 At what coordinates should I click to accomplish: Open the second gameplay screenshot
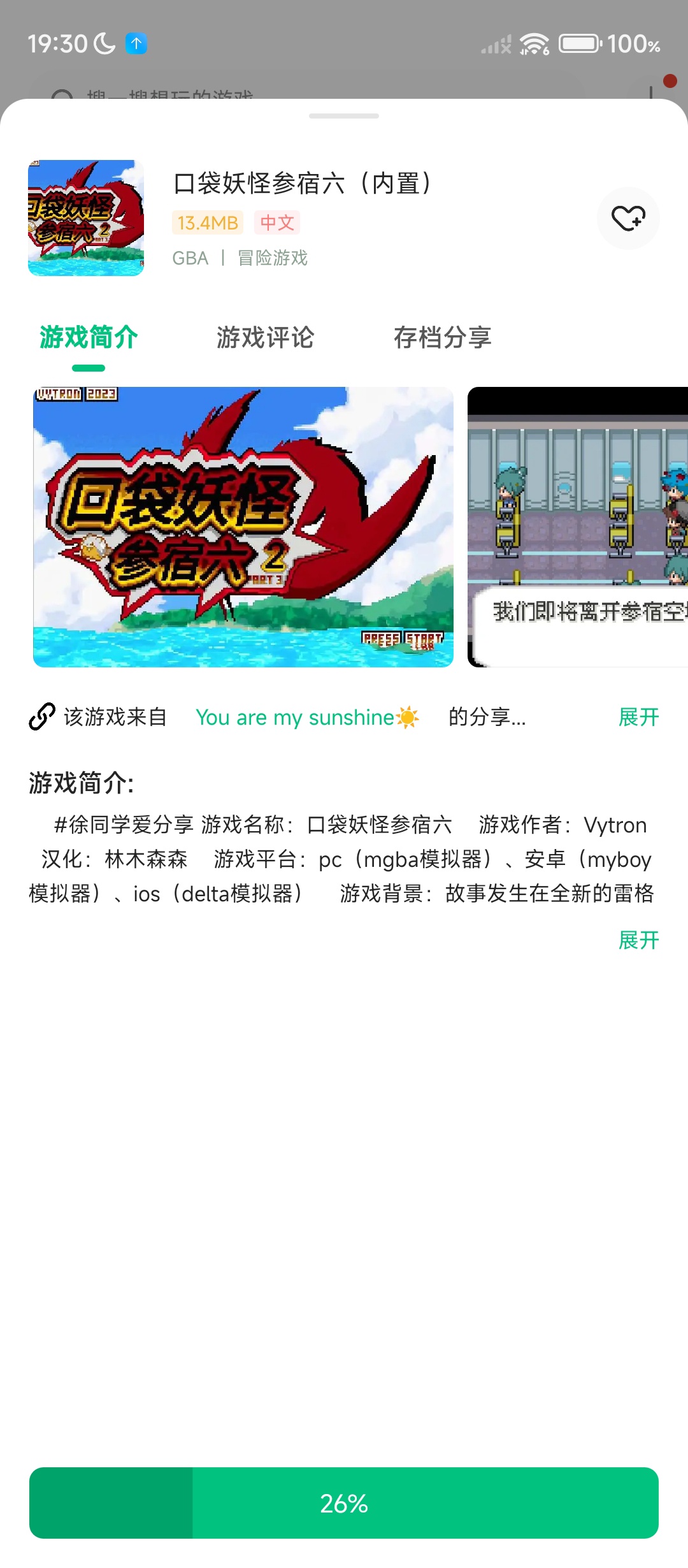click(x=577, y=526)
